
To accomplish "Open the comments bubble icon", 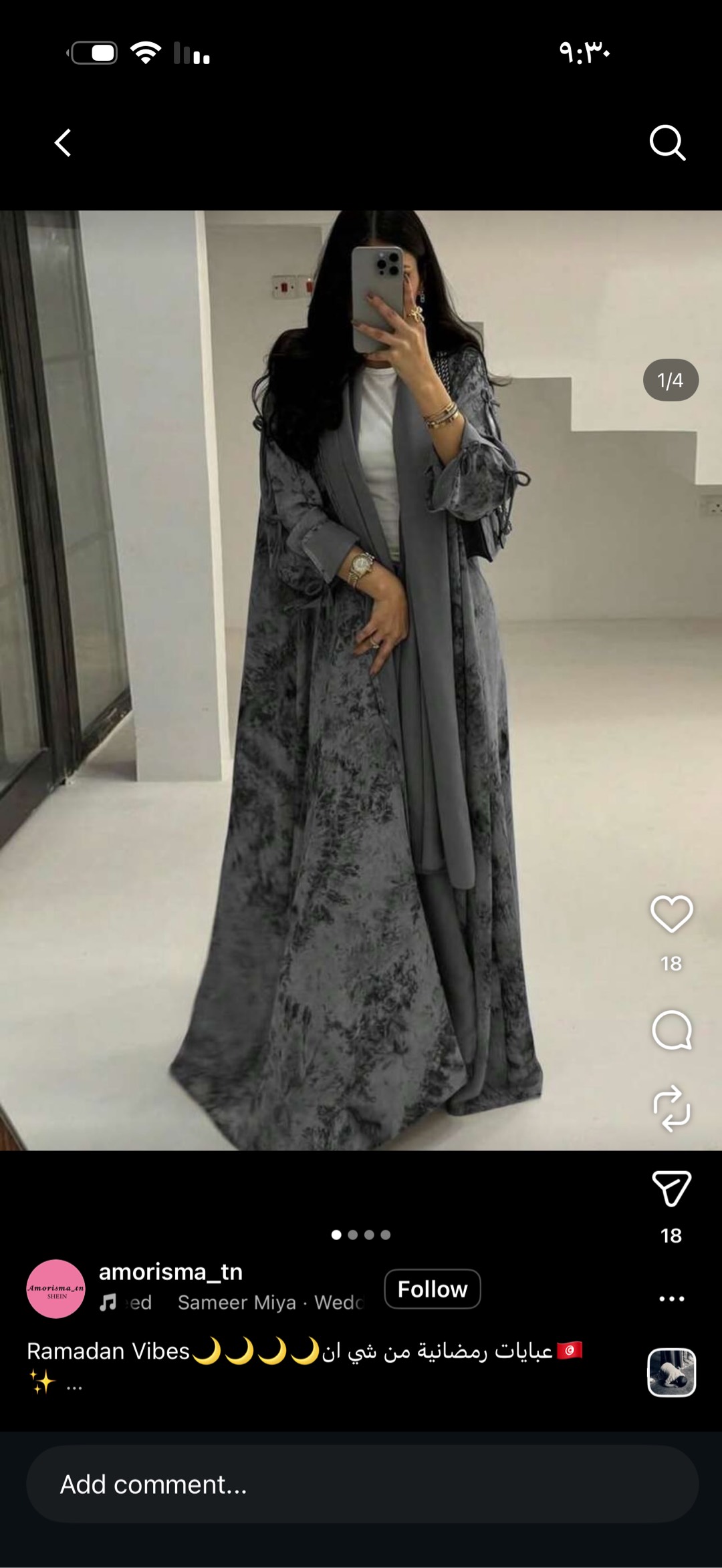I will pyautogui.click(x=671, y=1030).
